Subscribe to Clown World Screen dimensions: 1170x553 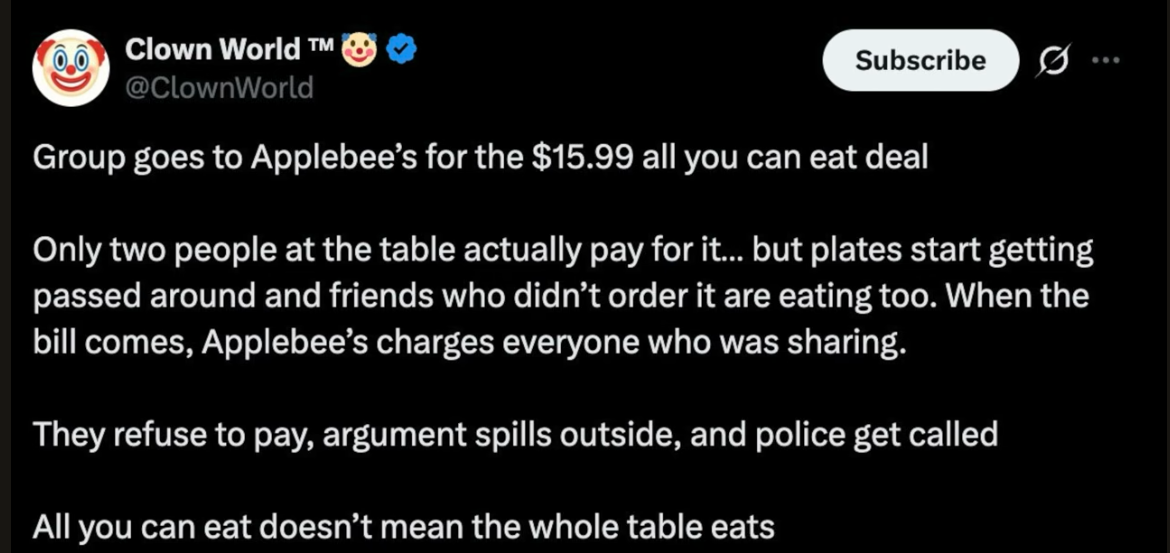pyautogui.click(x=919, y=61)
